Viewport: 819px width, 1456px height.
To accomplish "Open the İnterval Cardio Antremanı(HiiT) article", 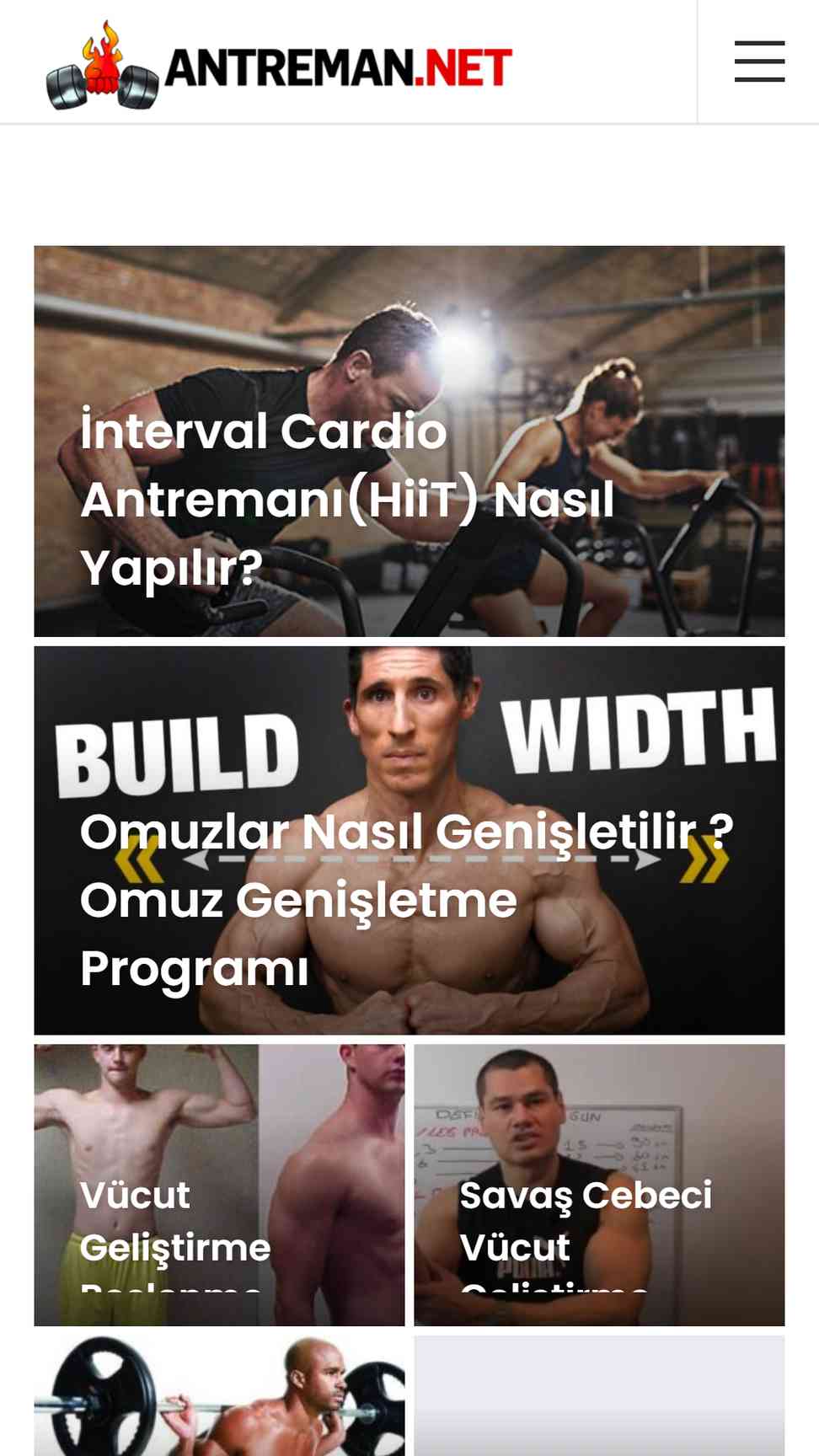I will pyautogui.click(x=347, y=498).
